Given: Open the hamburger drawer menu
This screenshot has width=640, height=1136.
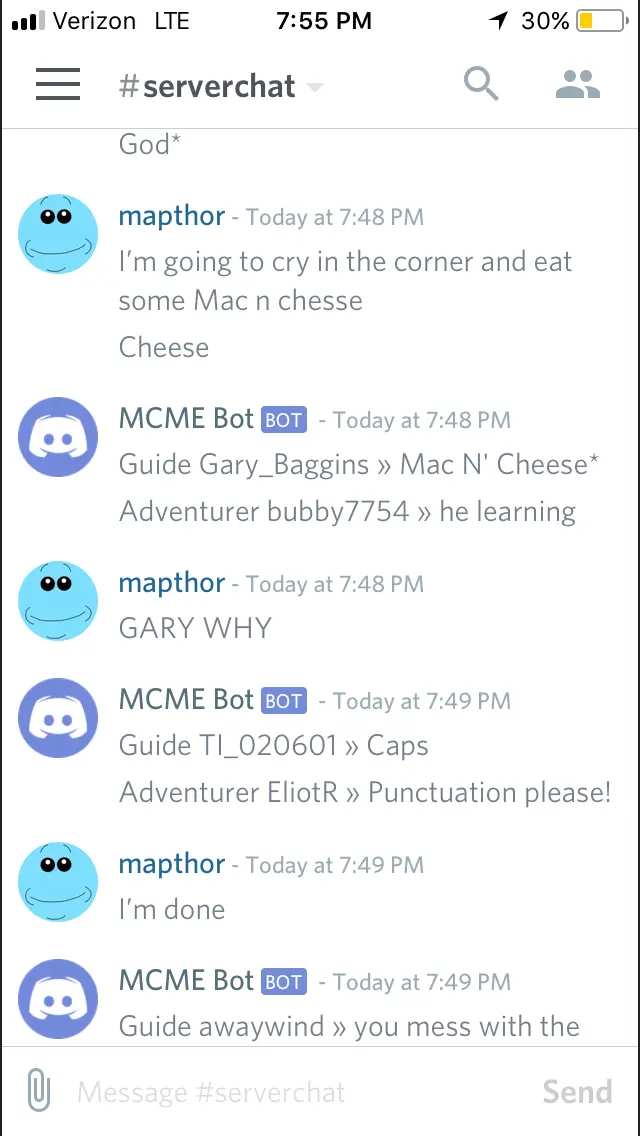Looking at the screenshot, I should [x=58, y=85].
